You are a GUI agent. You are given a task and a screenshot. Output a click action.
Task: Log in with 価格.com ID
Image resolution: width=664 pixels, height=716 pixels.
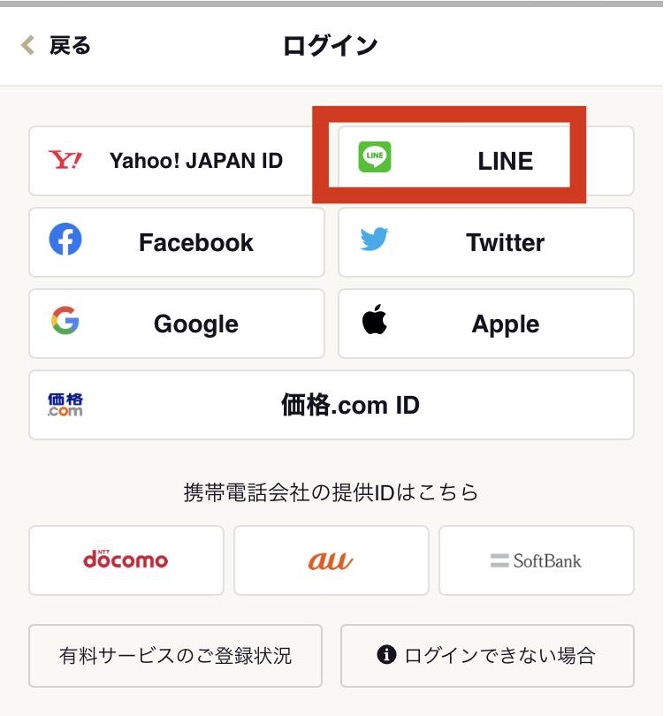(x=331, y=405)
